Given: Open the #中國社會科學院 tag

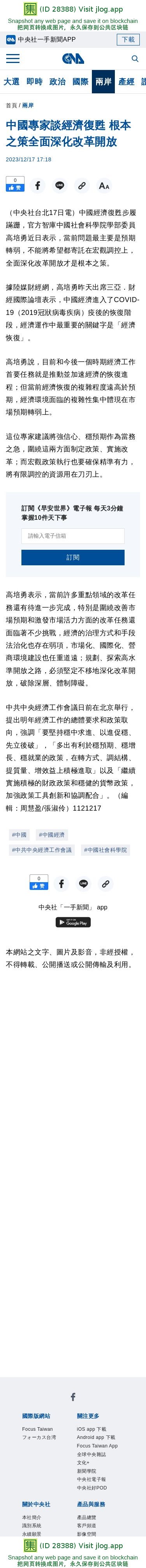Looking at the screenshot, I should pyautogui.click(x=106, y=850).
